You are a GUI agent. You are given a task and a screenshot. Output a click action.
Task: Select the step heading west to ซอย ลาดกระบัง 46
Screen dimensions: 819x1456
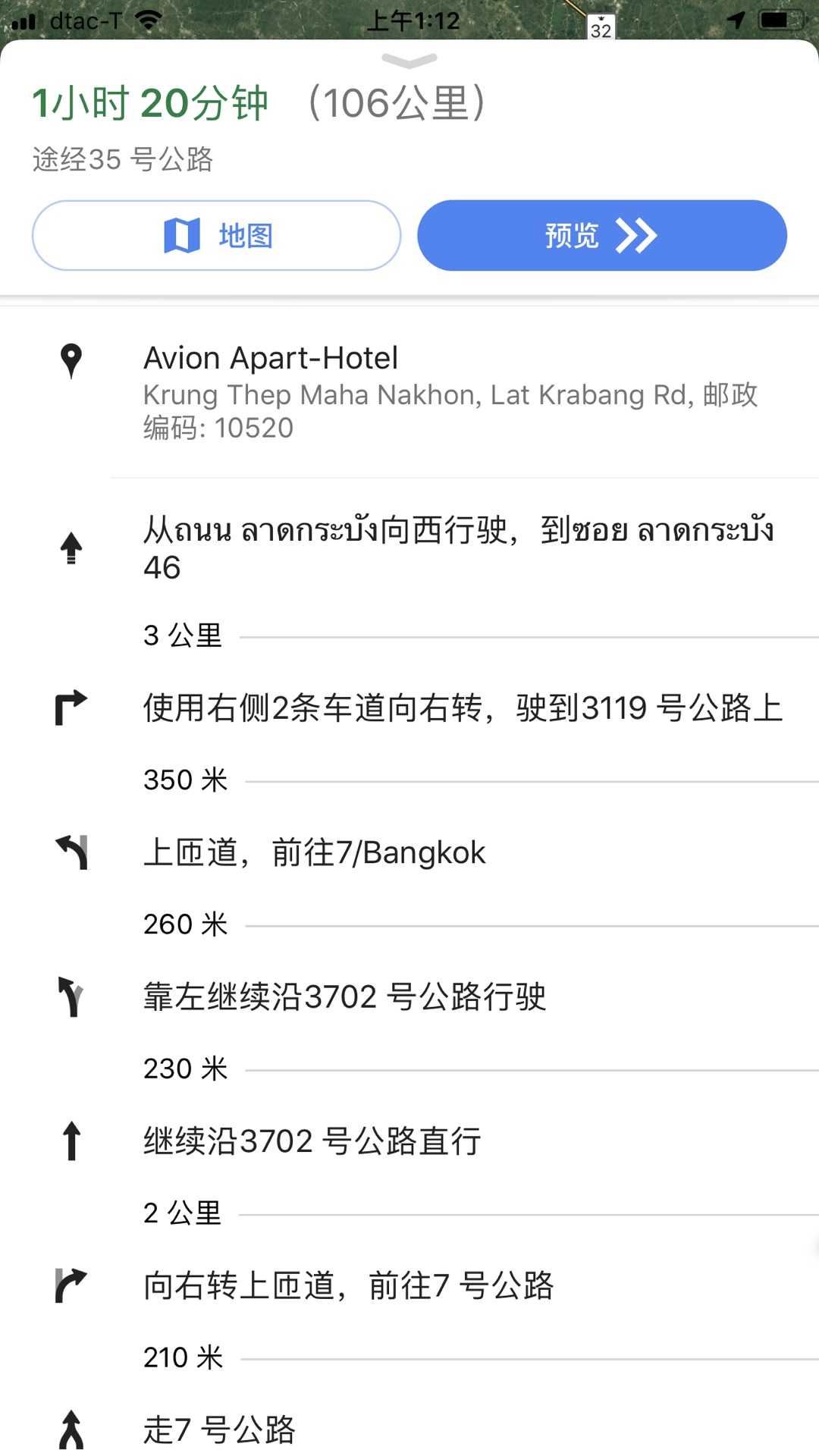tap(458, 548)
